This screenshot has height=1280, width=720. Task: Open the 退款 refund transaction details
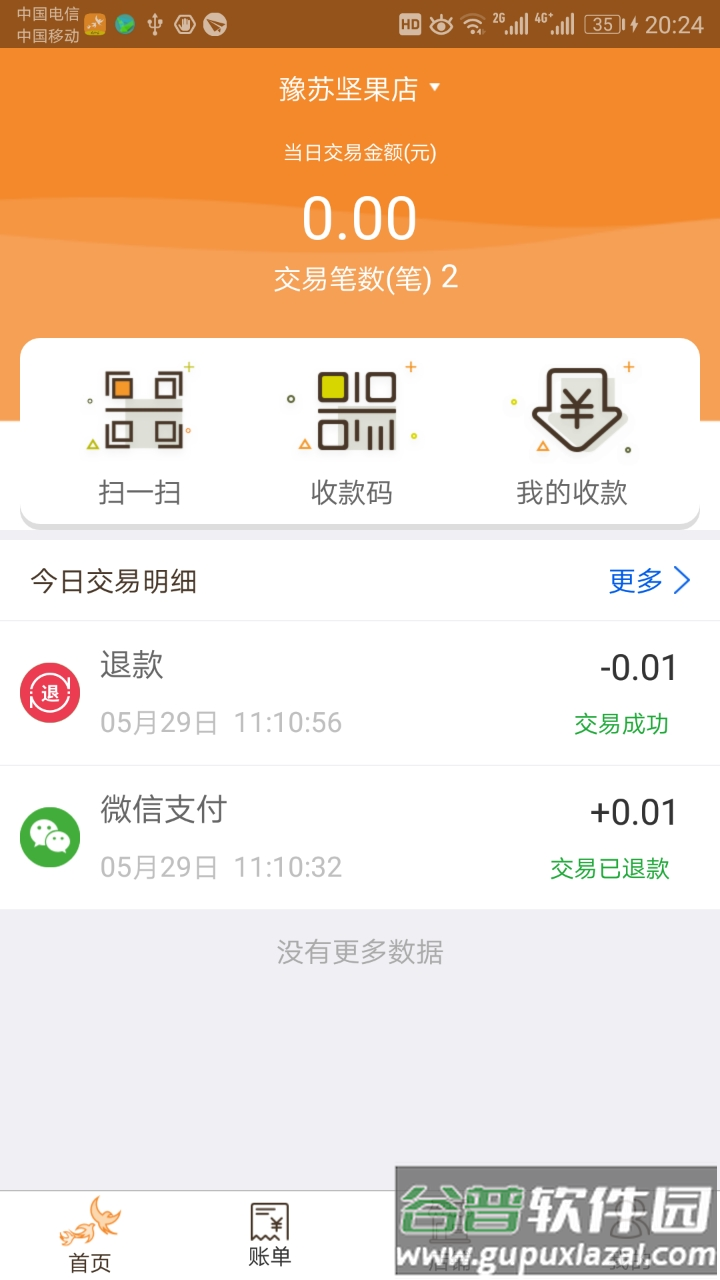pyautogui.click(x=360, y=692)
